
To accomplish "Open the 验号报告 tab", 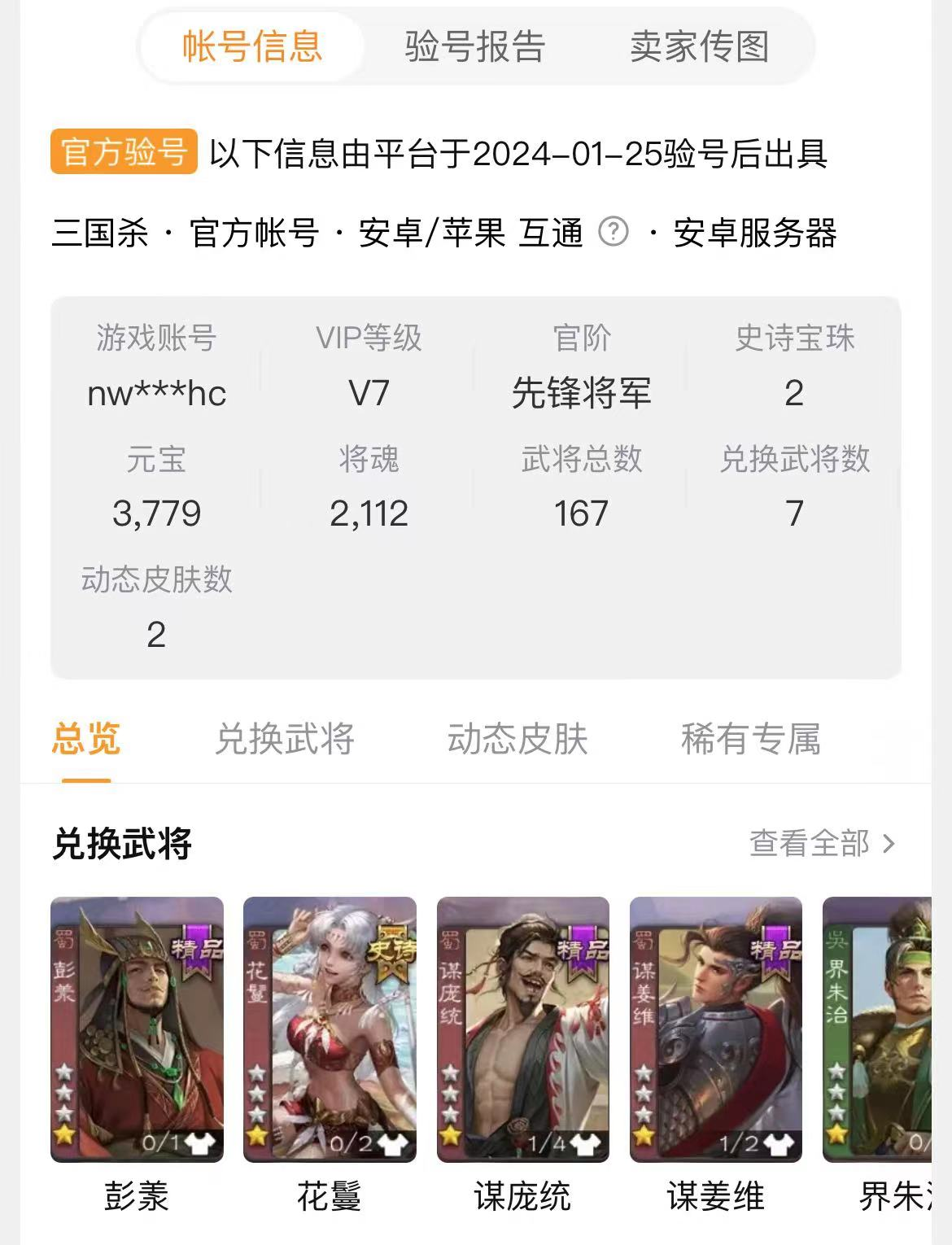I will click(x=474, y=46).
